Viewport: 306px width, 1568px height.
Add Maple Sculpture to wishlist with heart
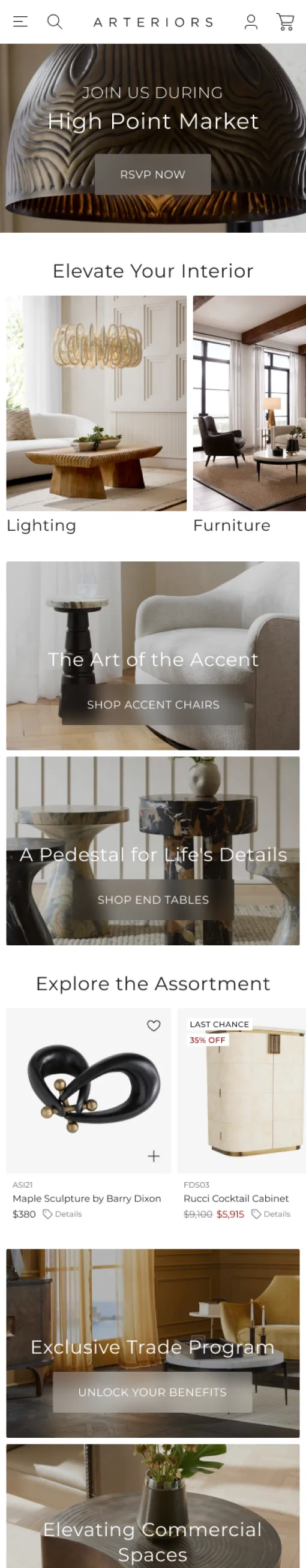[x=154, y=1026]
